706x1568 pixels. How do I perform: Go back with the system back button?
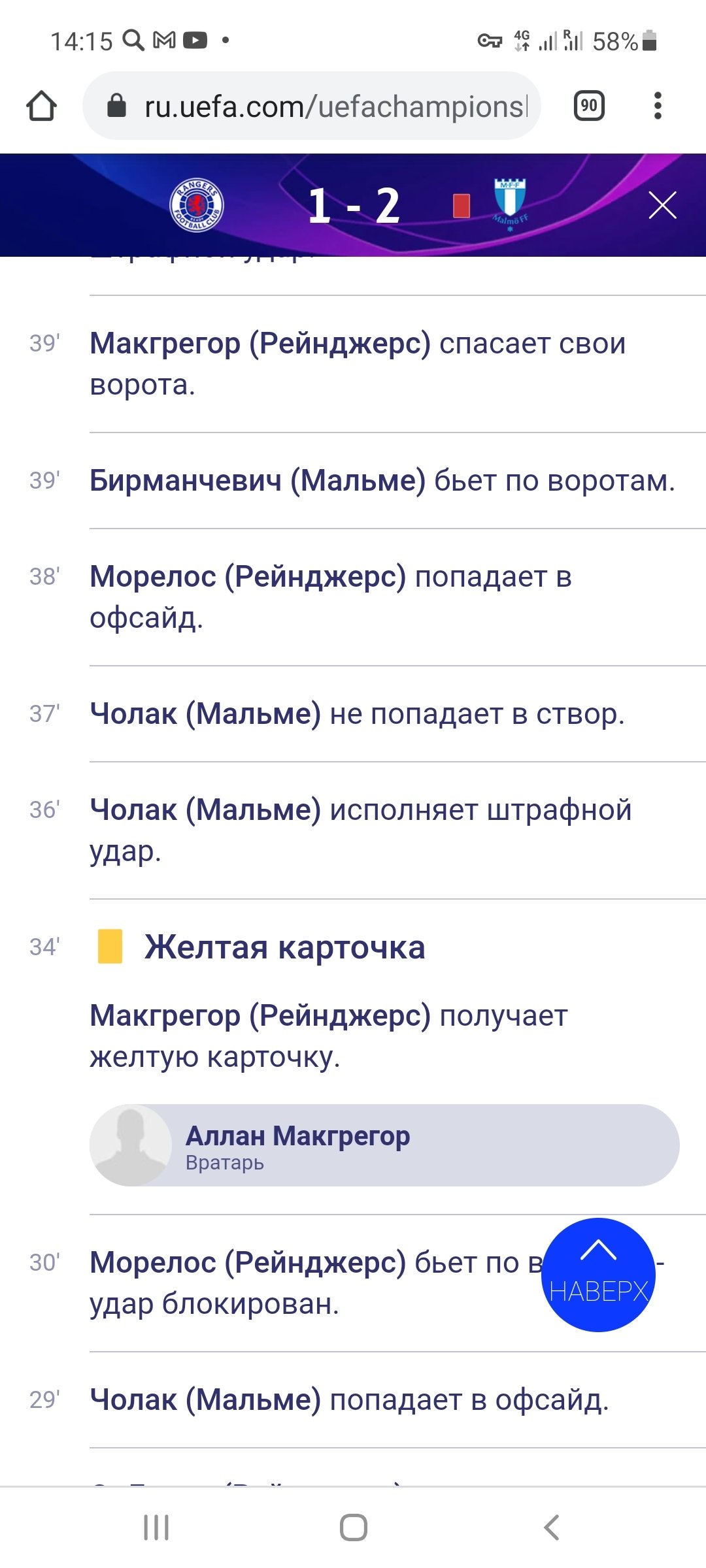(x=551, y=1527)
